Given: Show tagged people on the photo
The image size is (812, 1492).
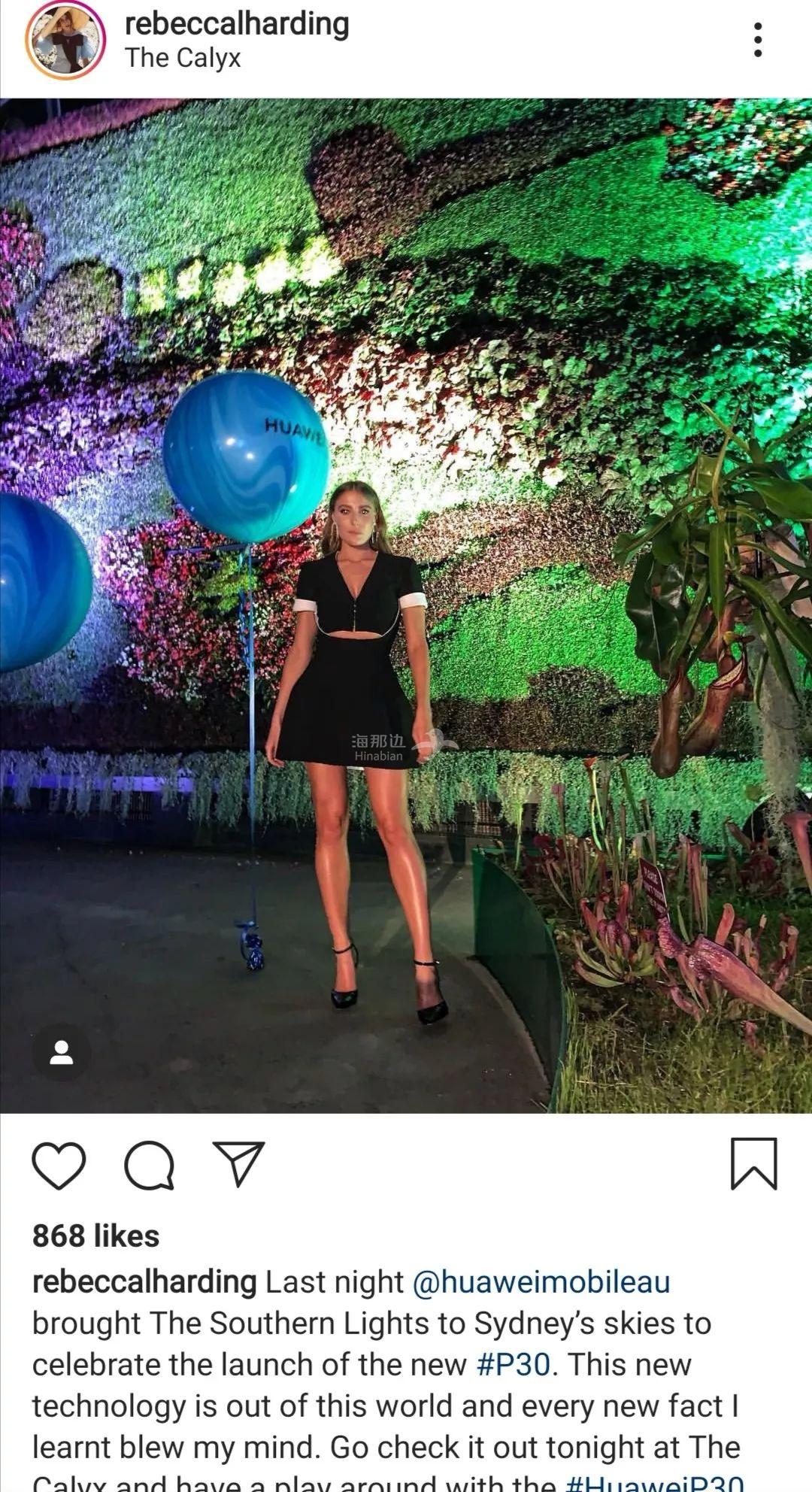Looking at the screenshot, I should click(61, 1052).
